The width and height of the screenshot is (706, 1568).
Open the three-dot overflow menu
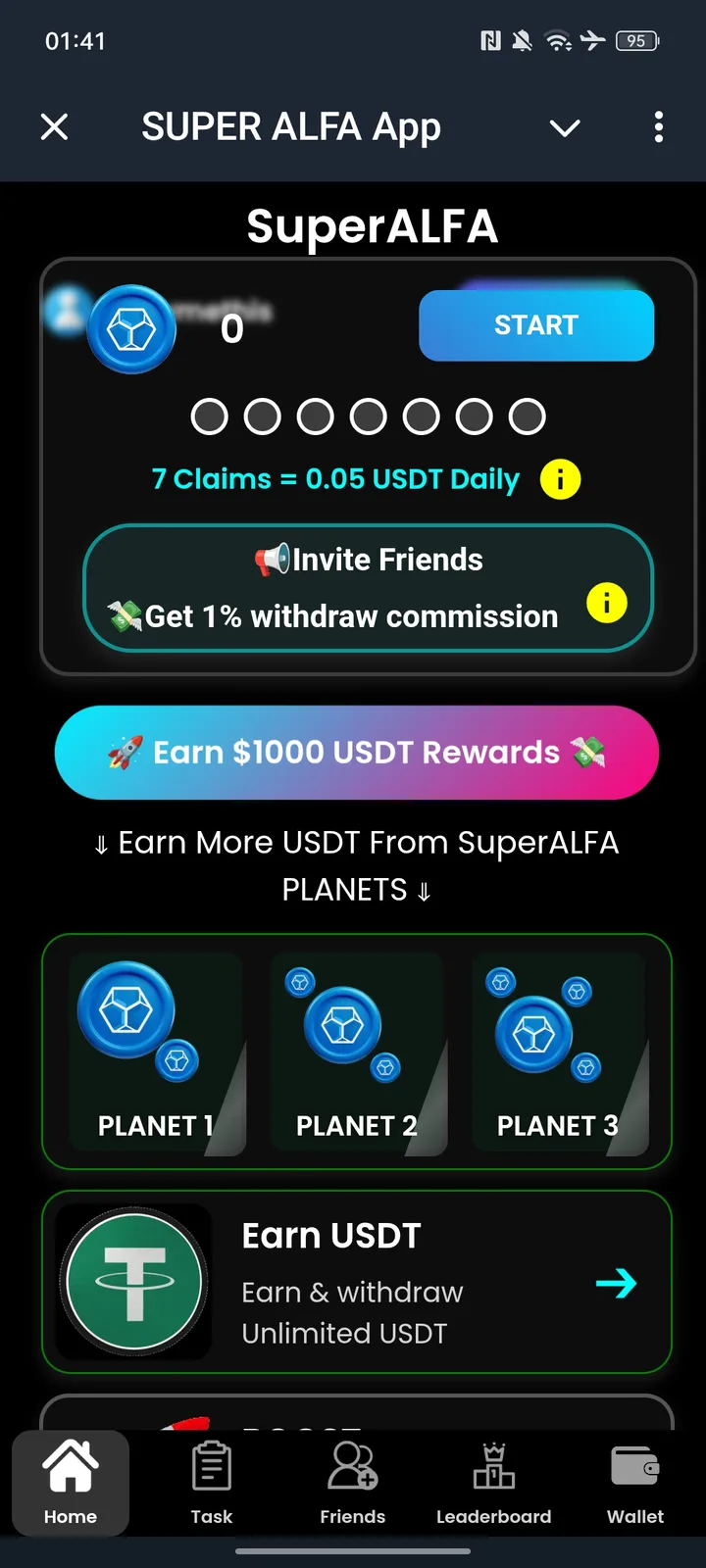point(658,127)
